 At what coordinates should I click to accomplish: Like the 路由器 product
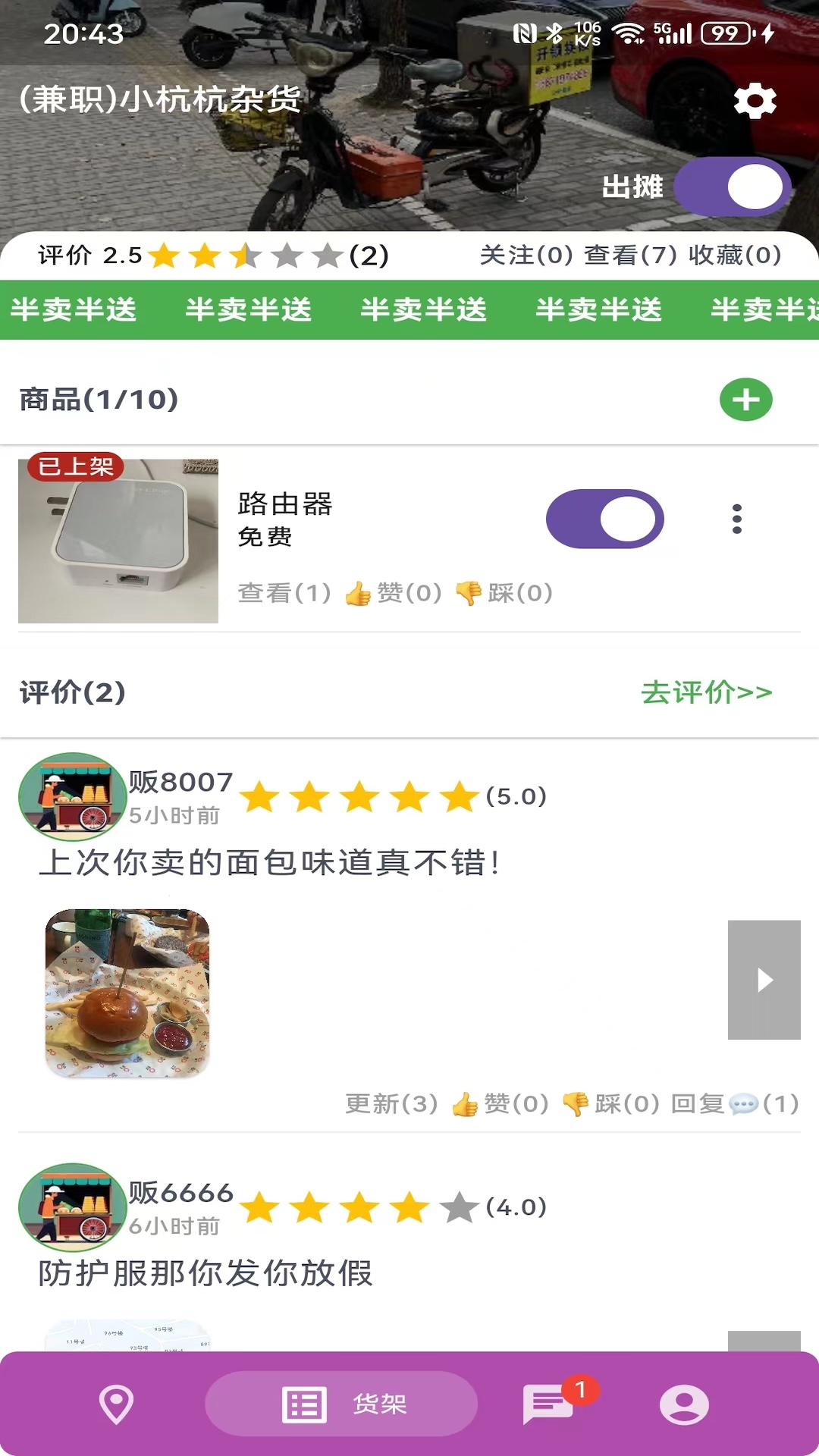pyautogui.click(x=393, y=593)
